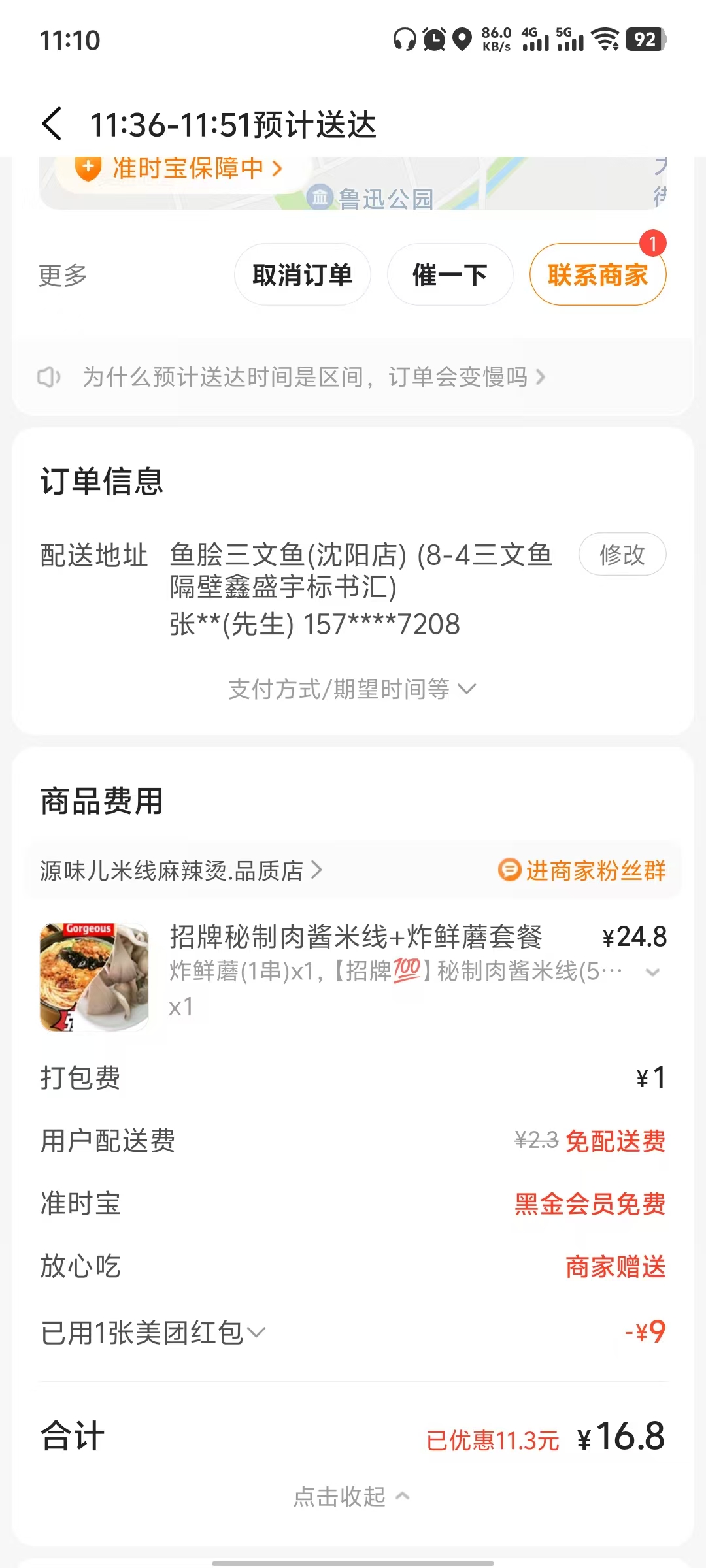Open the 更多 options
706x1568 pixels.
pyautogui.click(x=63, y=275)
